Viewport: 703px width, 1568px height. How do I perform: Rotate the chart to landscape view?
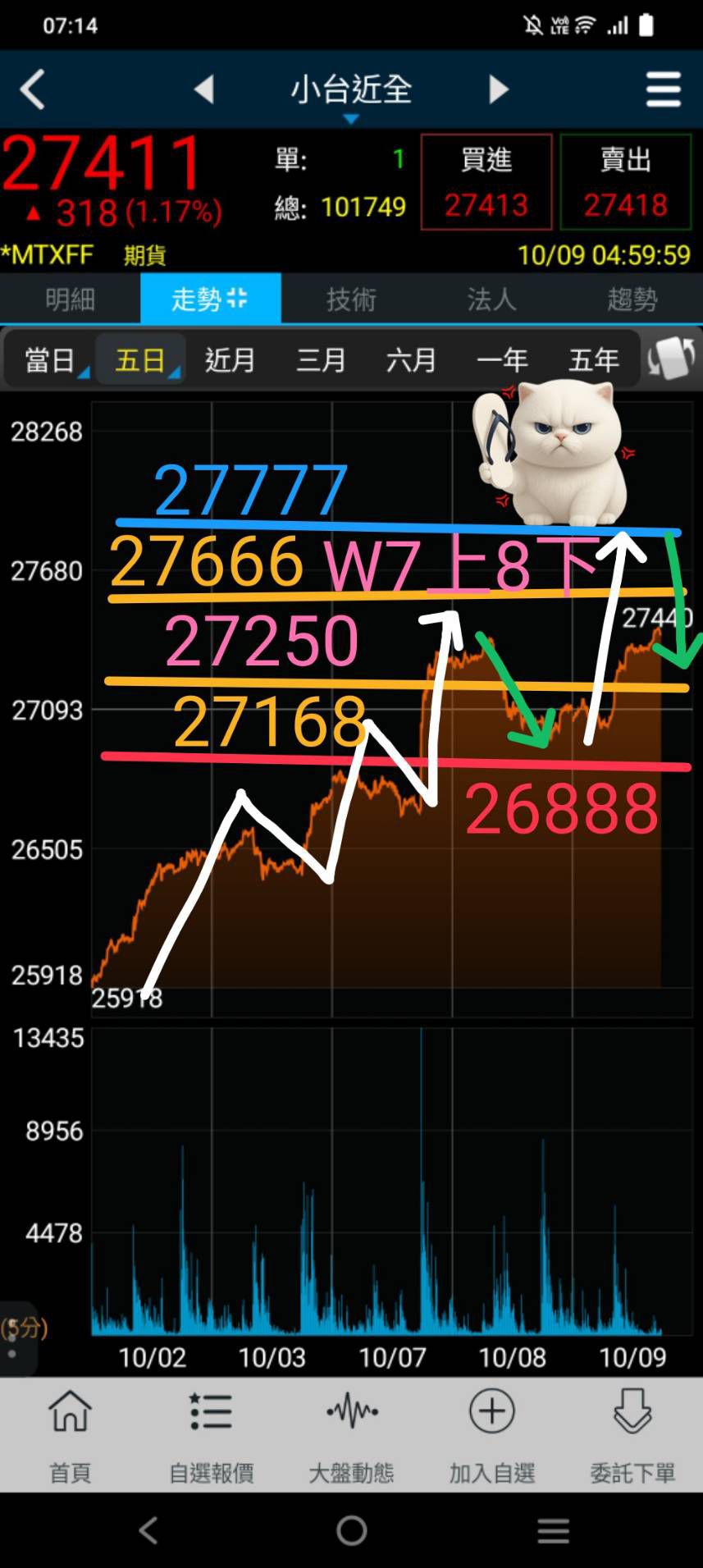click(671, 359)
